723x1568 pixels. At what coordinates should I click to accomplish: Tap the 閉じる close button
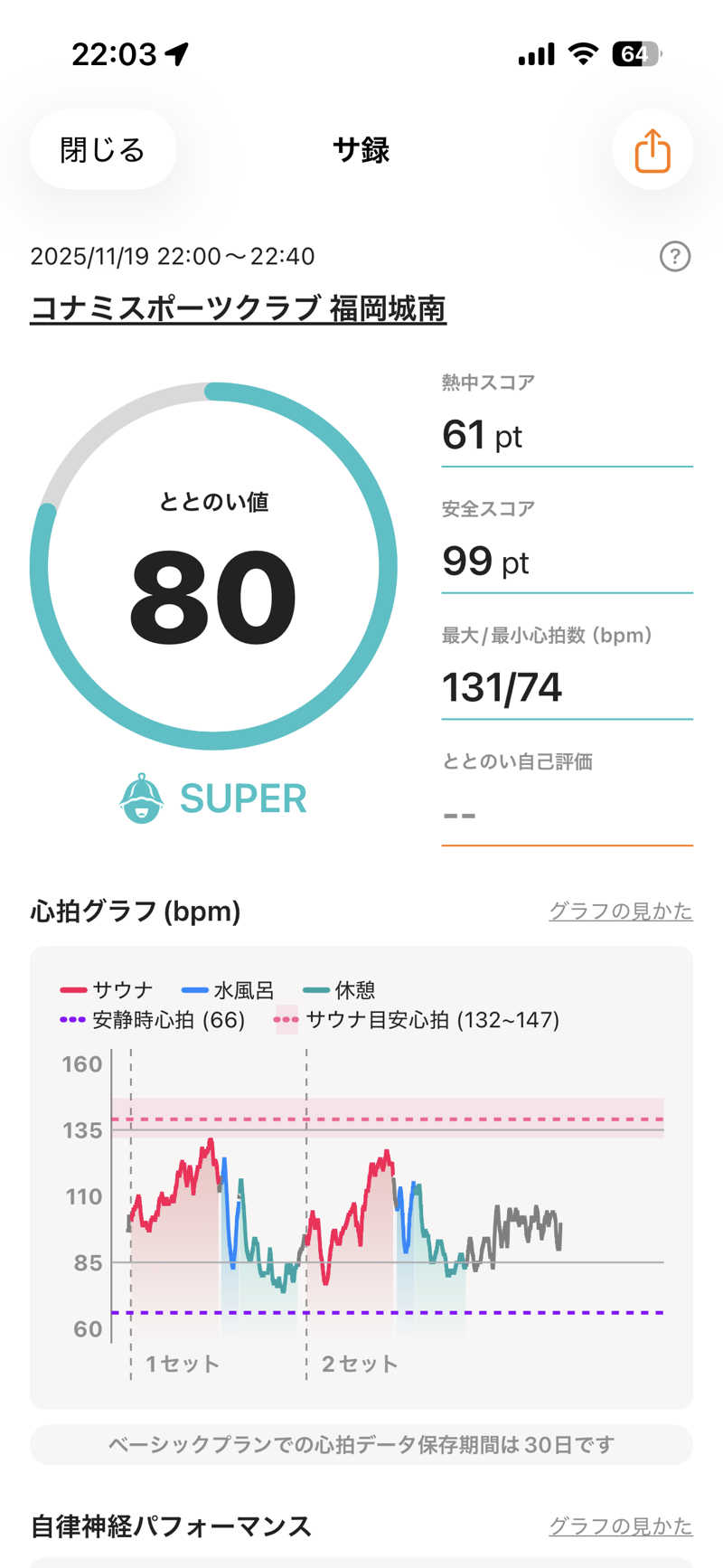click(x=102, y=149)
